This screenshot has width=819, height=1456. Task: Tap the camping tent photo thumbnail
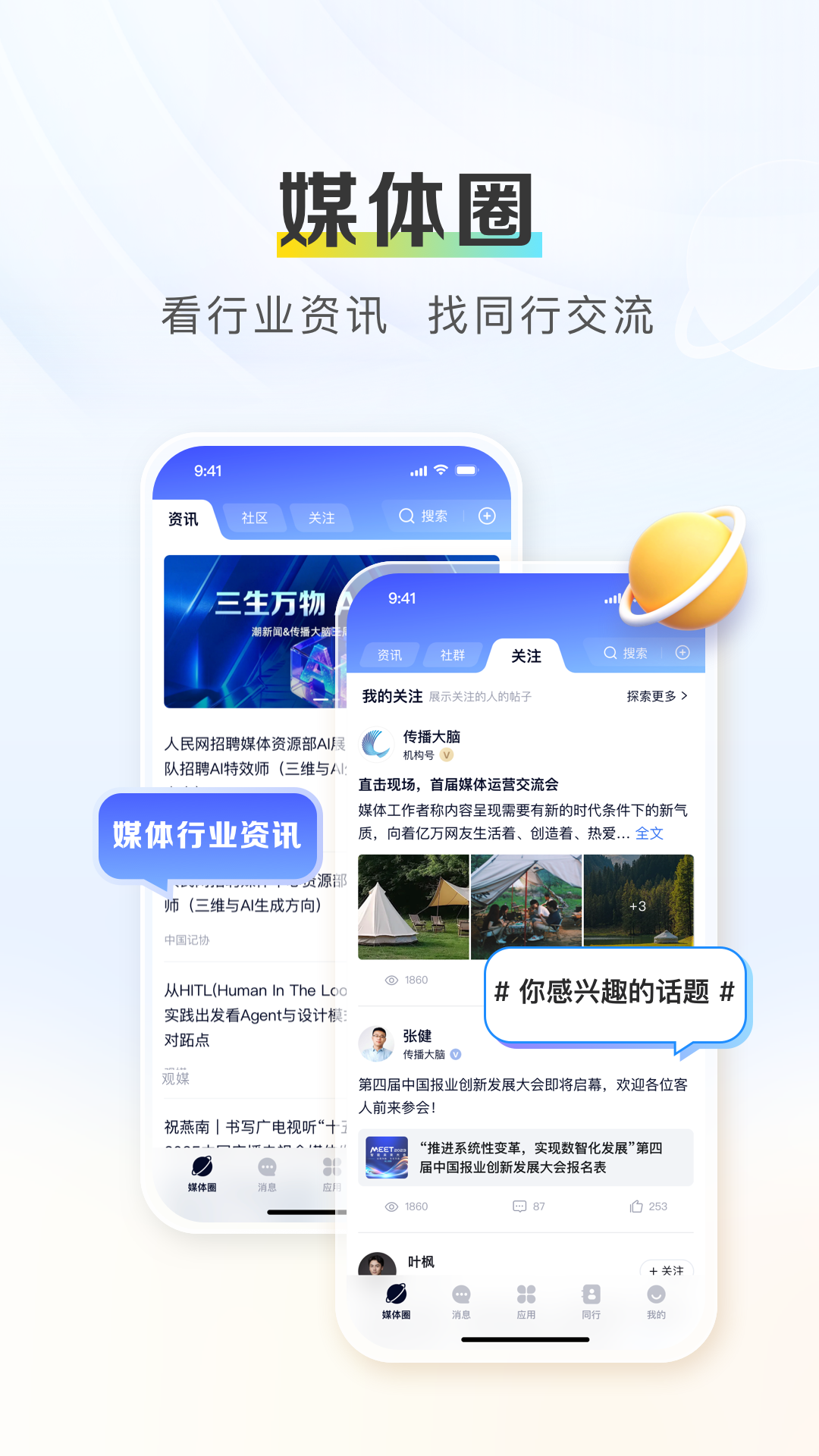pos(413,905)
